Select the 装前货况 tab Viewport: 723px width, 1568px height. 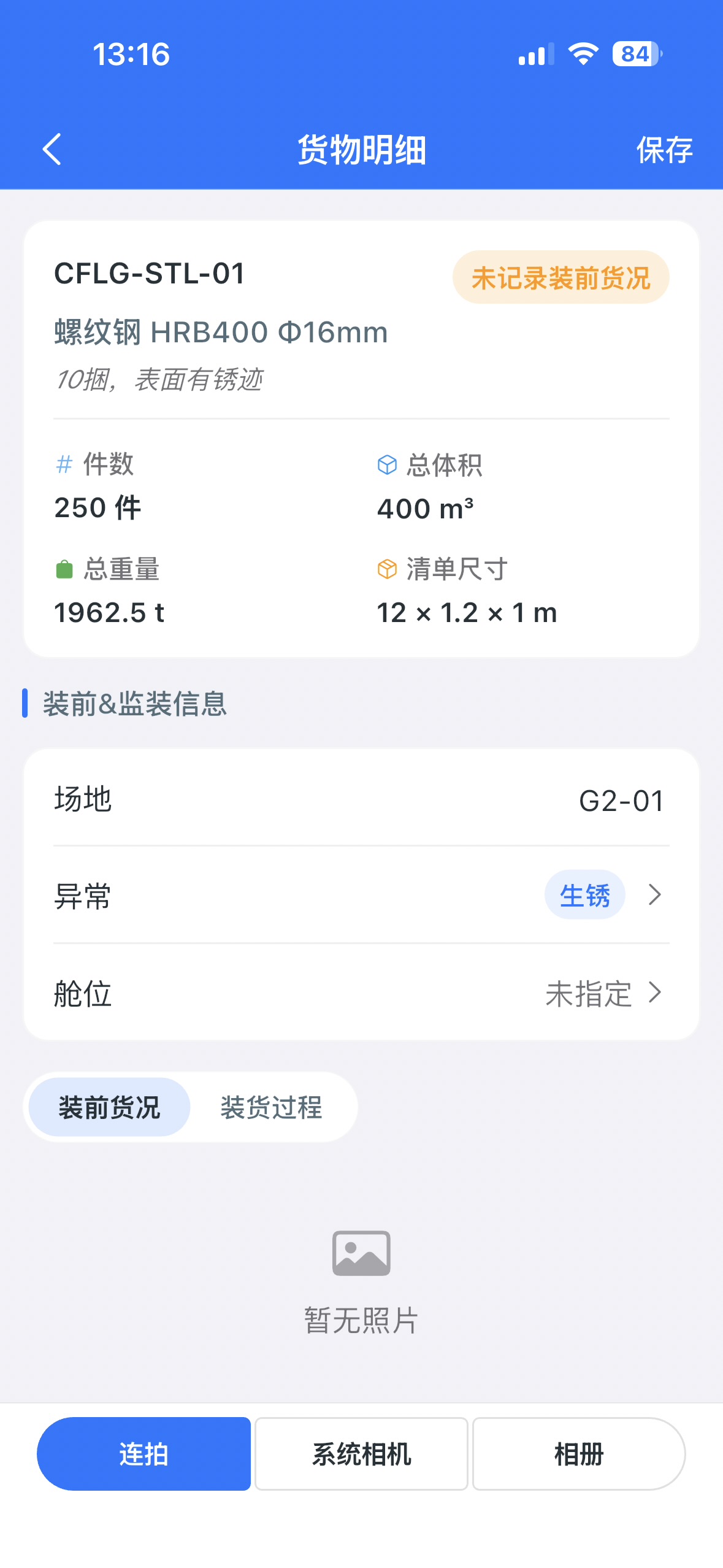pos(108,1107)
